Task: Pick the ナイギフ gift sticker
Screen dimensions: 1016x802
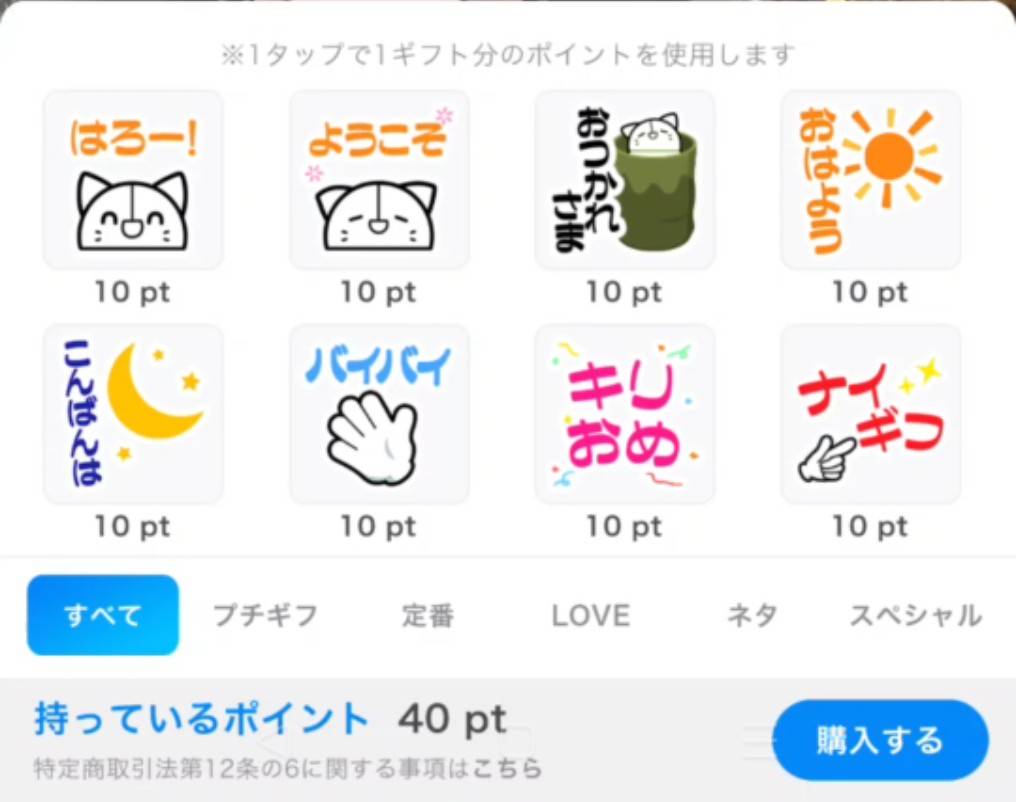Action: point(871,414)
